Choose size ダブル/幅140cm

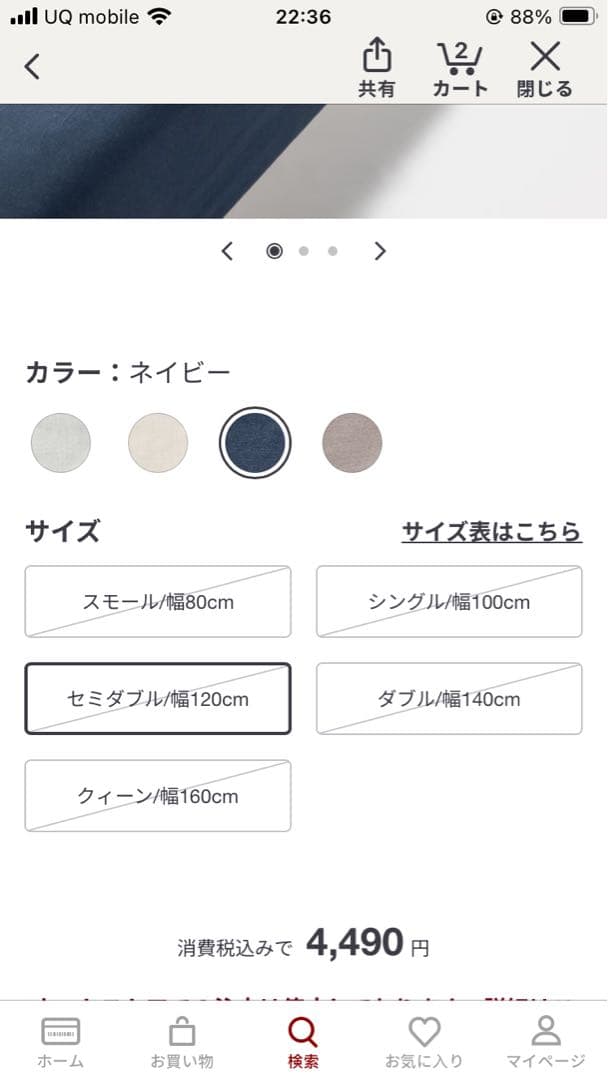449,699
